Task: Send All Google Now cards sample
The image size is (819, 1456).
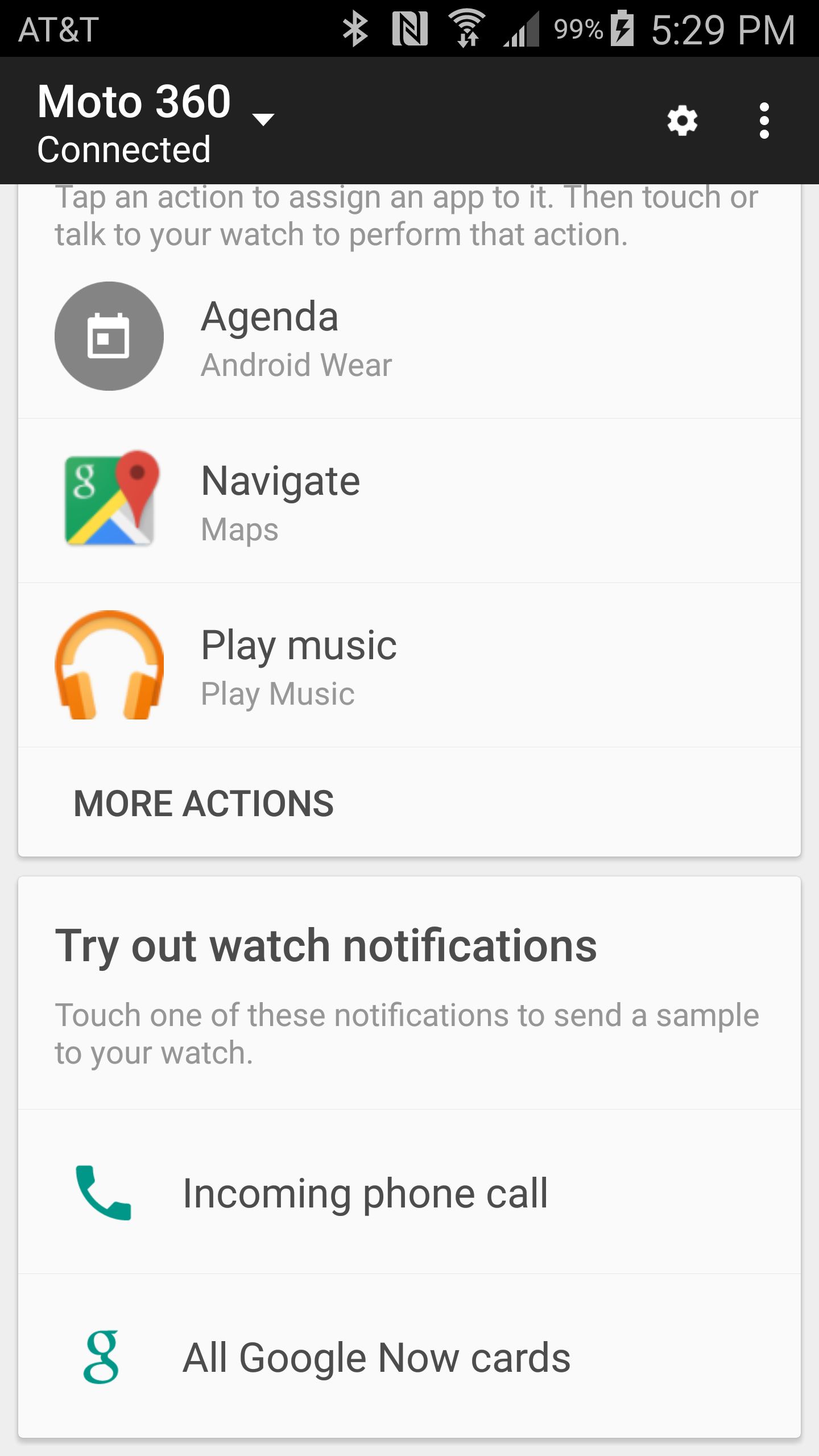Action: click(409, 1356)
